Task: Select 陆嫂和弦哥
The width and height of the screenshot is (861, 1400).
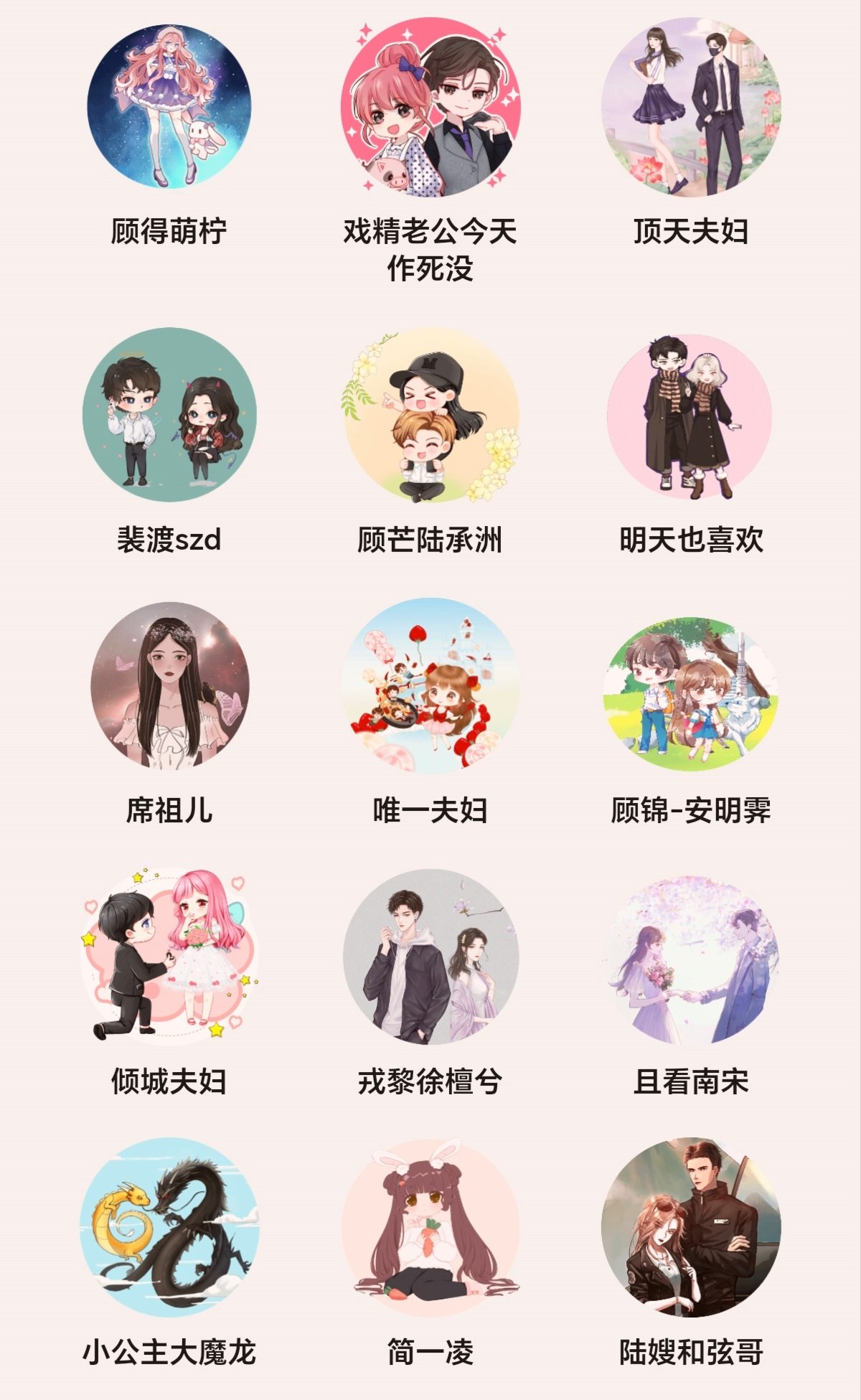Action: click(691, 1227)
